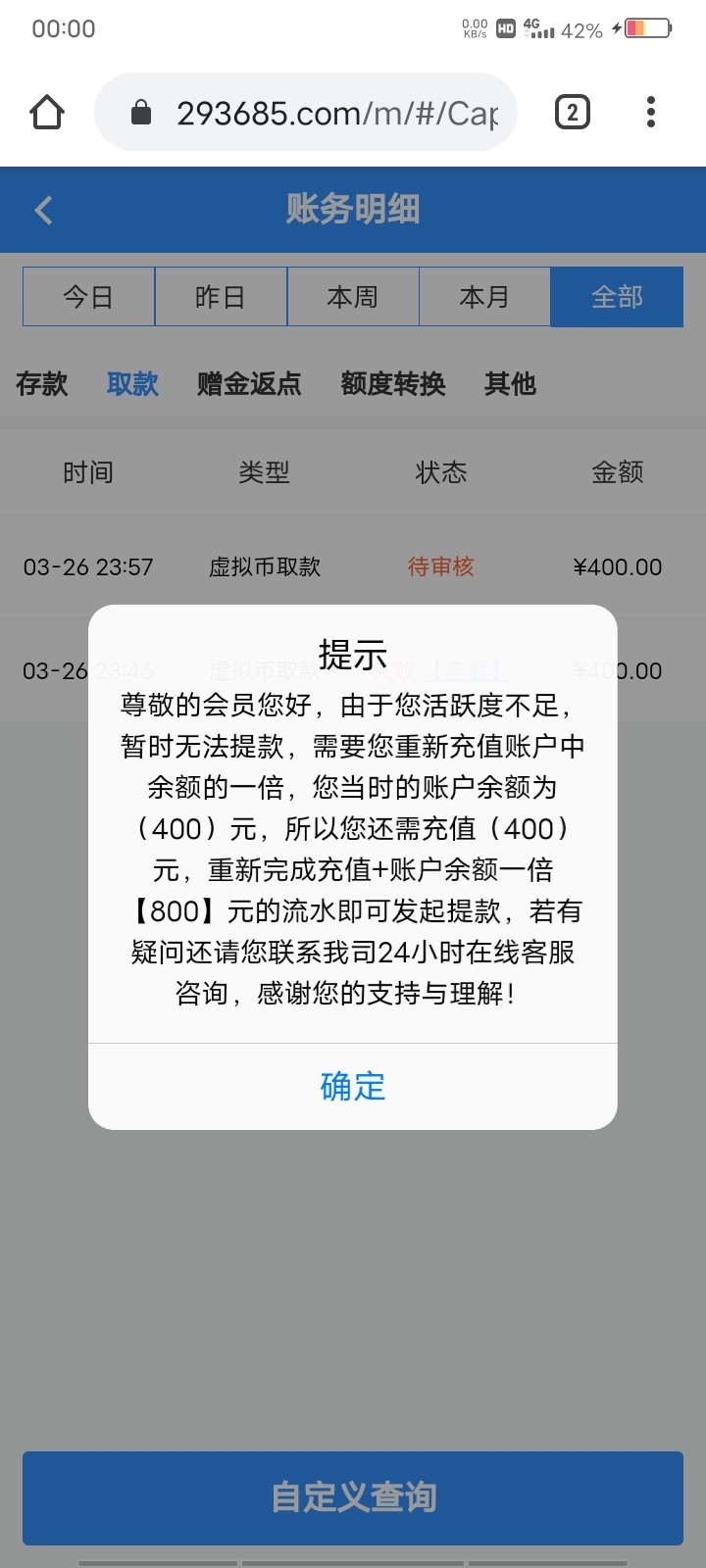706x1568 pixels.
Task: Open the 取款 tab
Action: [x=132, y=384]
